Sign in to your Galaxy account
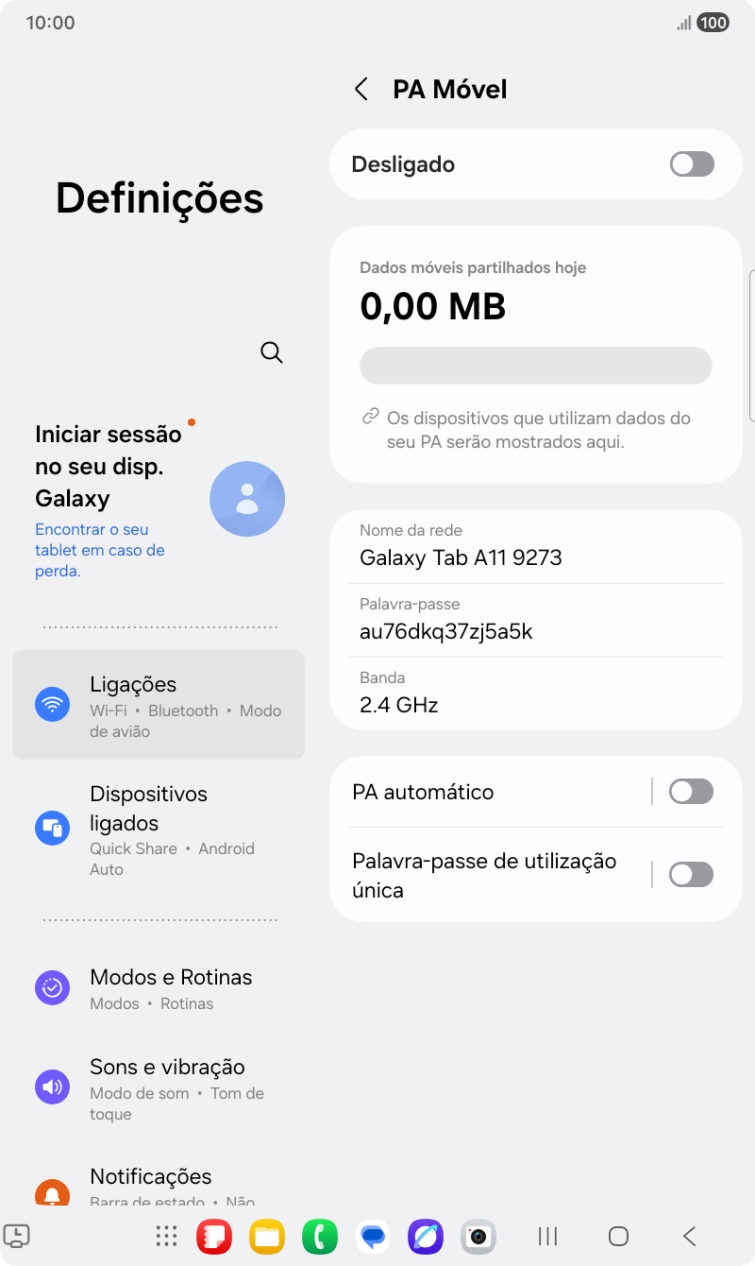 108,466
